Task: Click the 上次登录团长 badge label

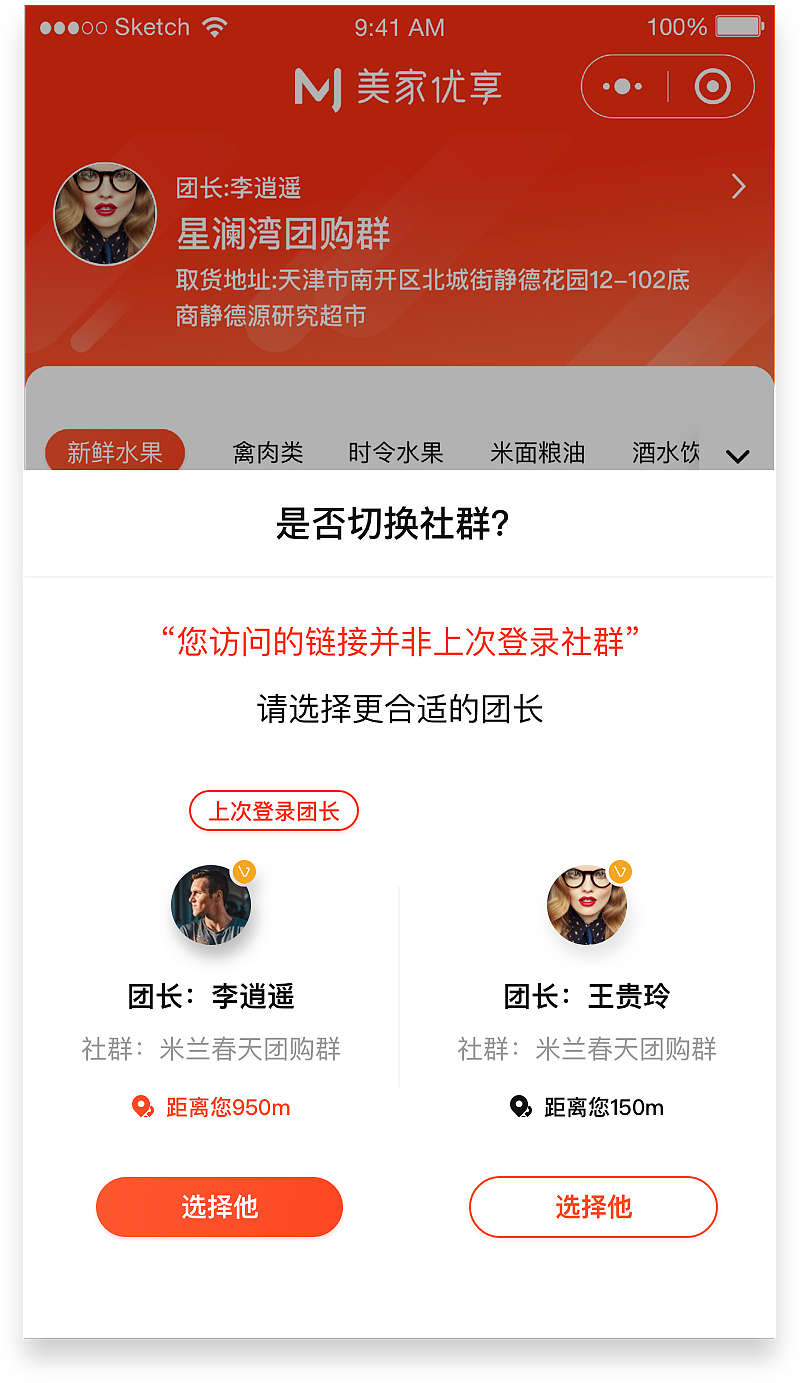Action: coord(273,810)
